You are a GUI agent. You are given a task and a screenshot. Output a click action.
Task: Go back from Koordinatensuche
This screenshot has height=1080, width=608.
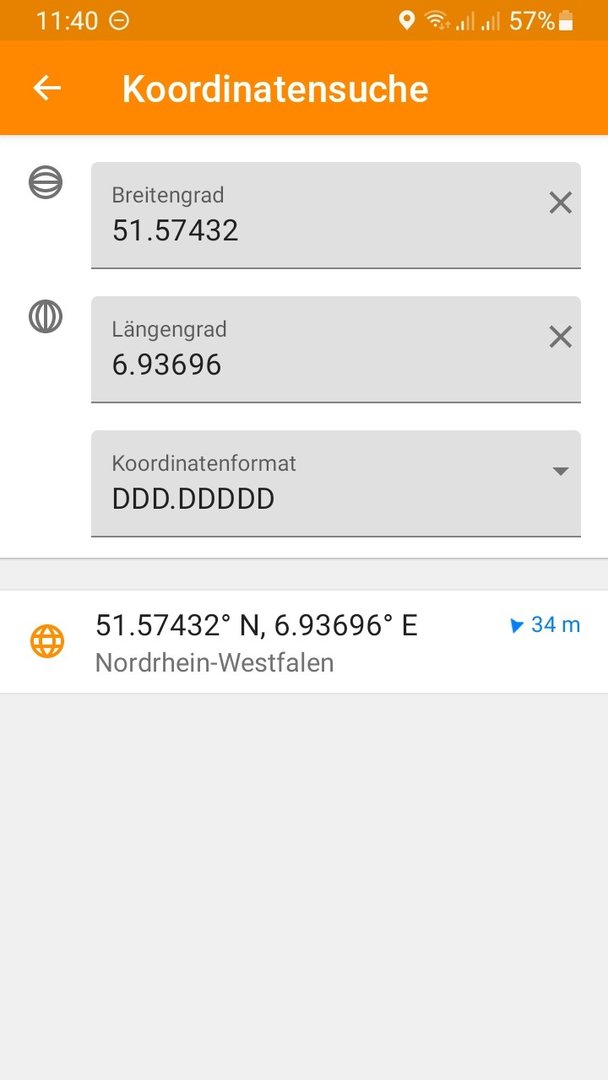click(47, 88)
